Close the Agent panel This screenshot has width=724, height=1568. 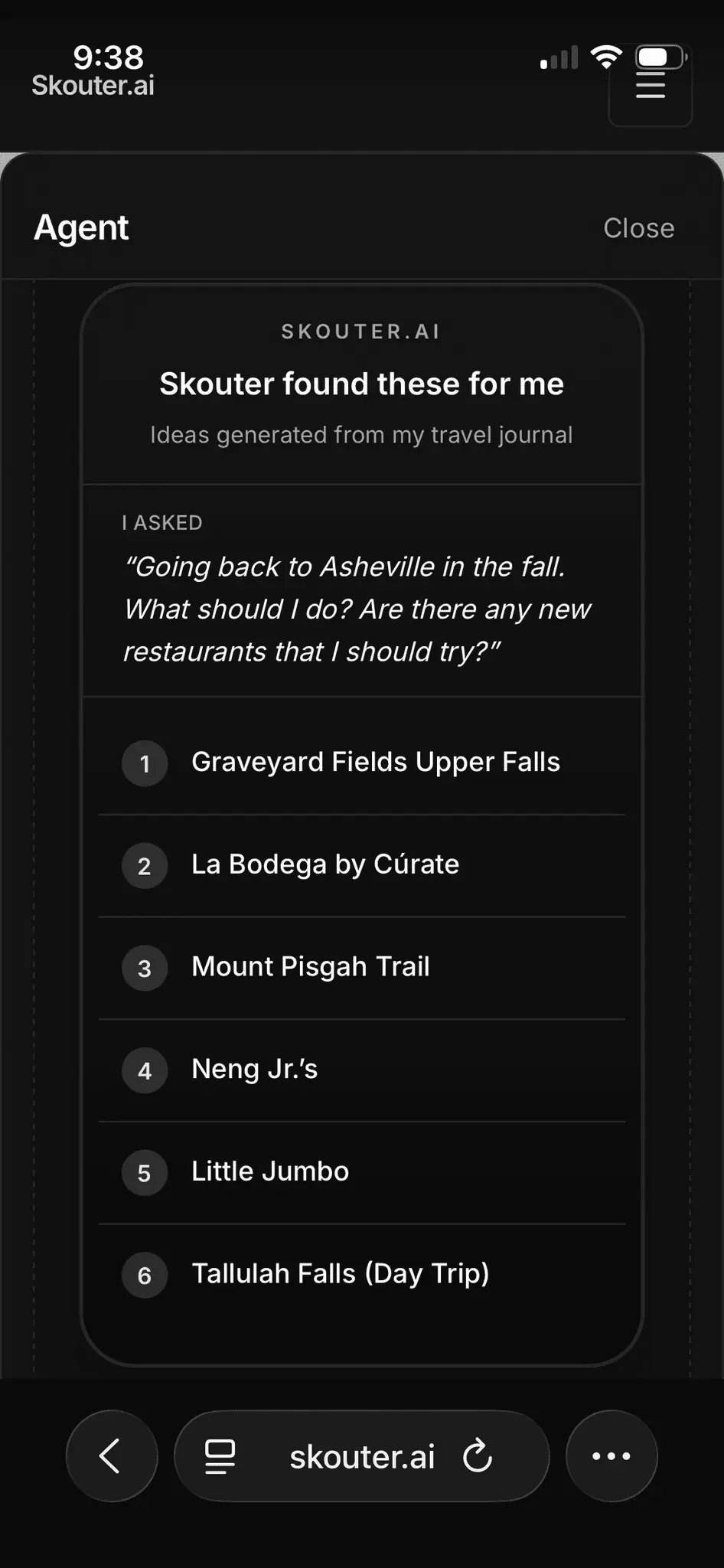[x=638, y=228]
